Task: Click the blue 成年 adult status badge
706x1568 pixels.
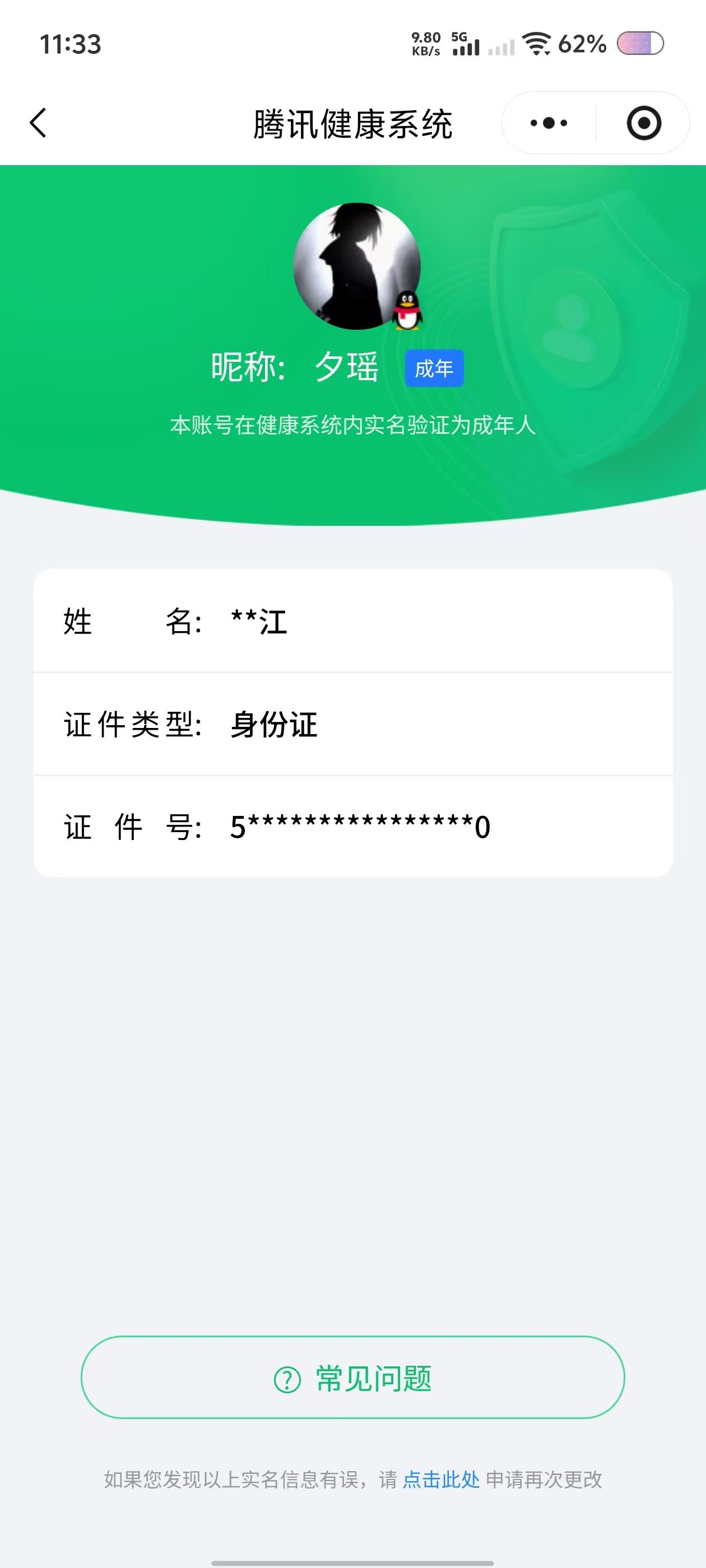Action: tap(434, 368)
